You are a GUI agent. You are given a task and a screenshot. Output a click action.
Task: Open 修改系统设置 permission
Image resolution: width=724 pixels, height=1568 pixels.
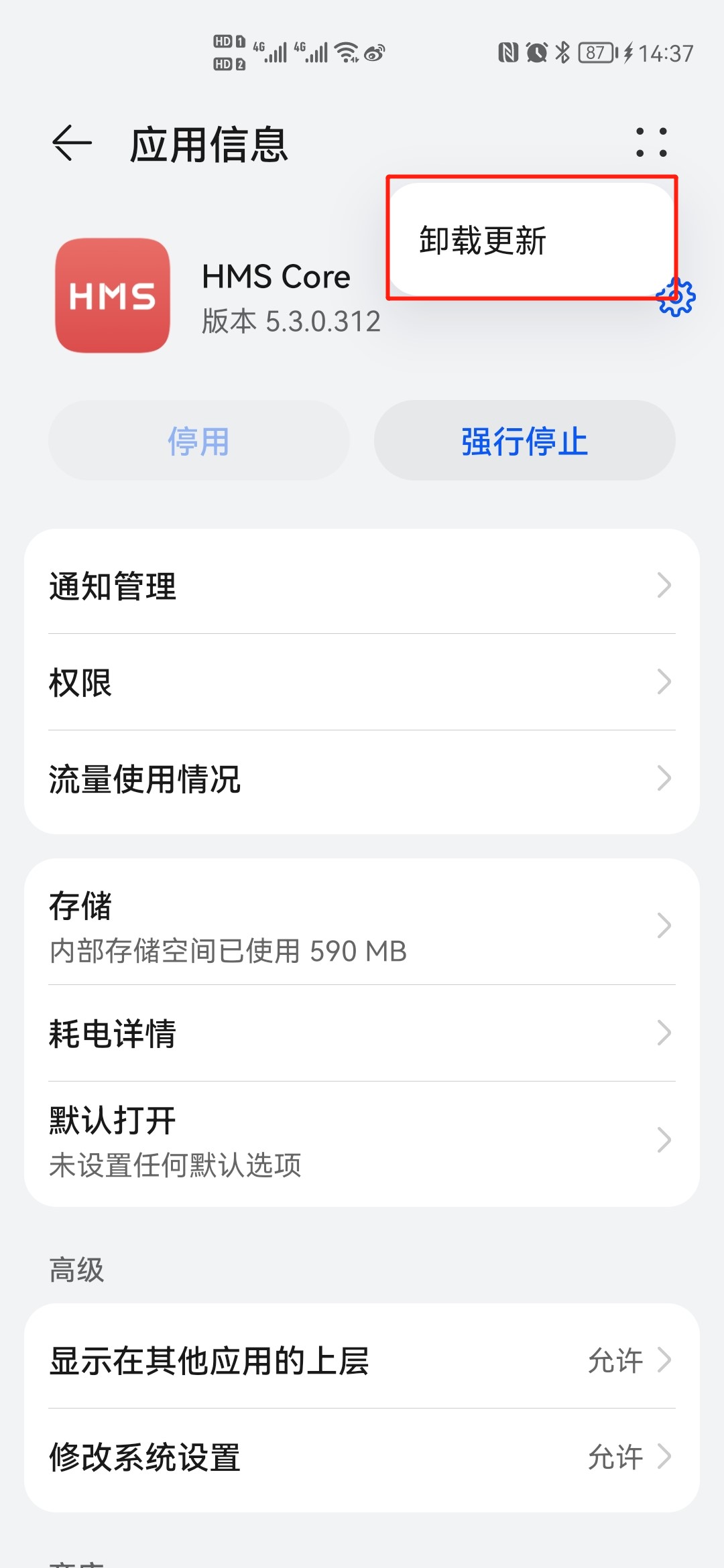click(362, 1457)
